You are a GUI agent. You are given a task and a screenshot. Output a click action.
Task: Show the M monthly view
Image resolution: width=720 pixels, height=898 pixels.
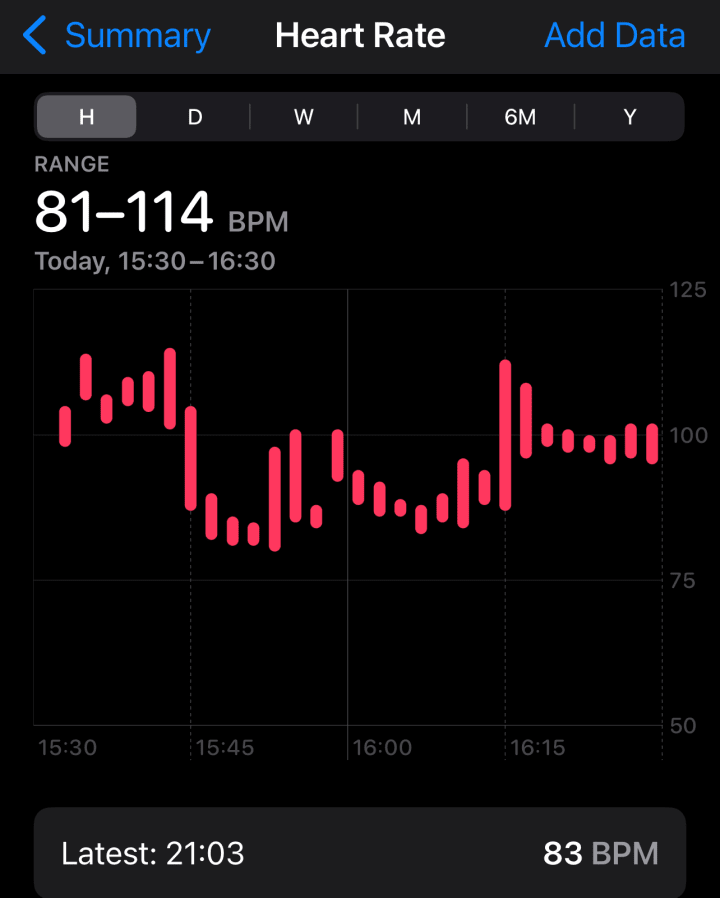click(412, 117)
